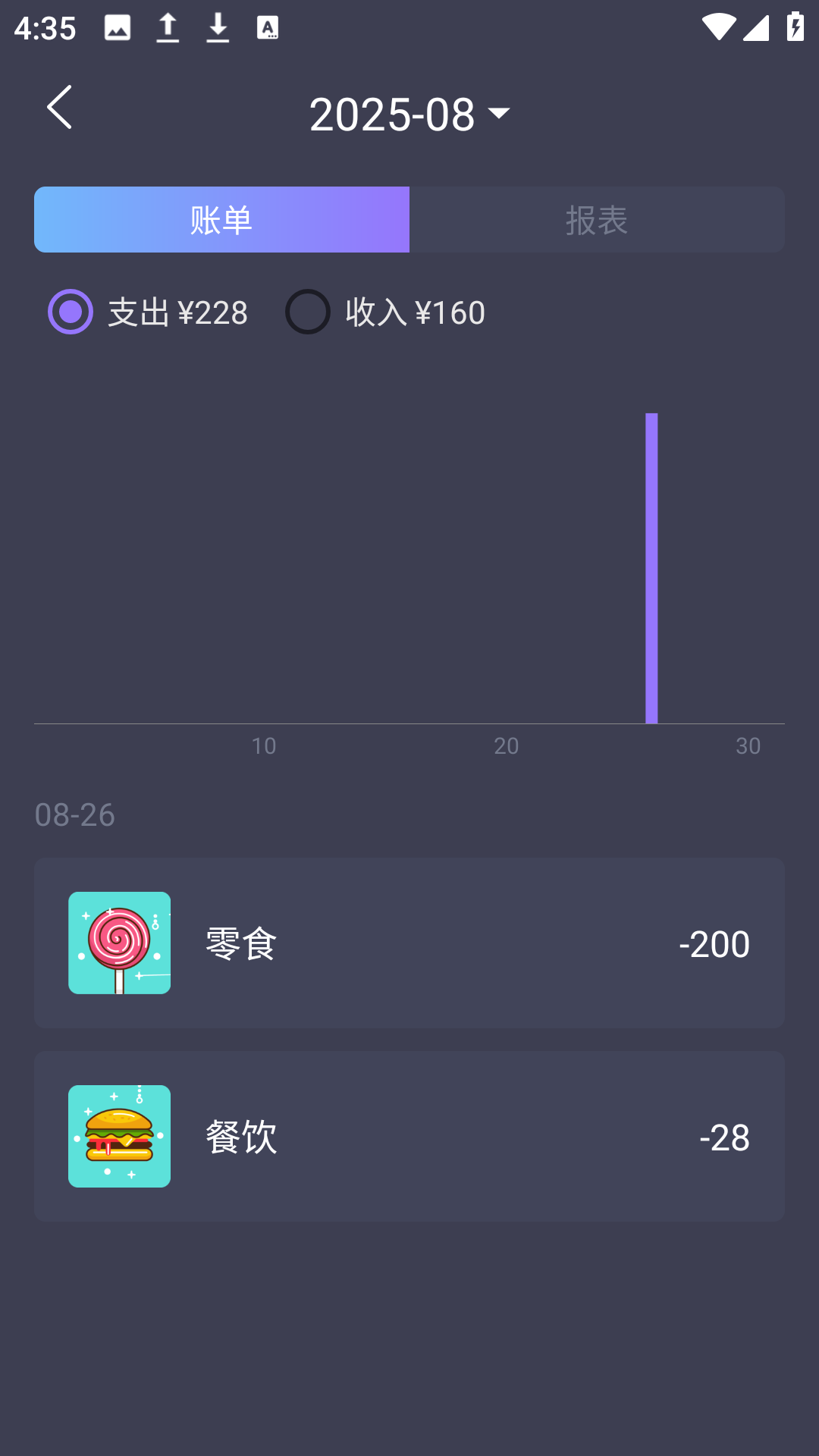Go back using the top-left arrow
819x1456 pixels.
59,108
